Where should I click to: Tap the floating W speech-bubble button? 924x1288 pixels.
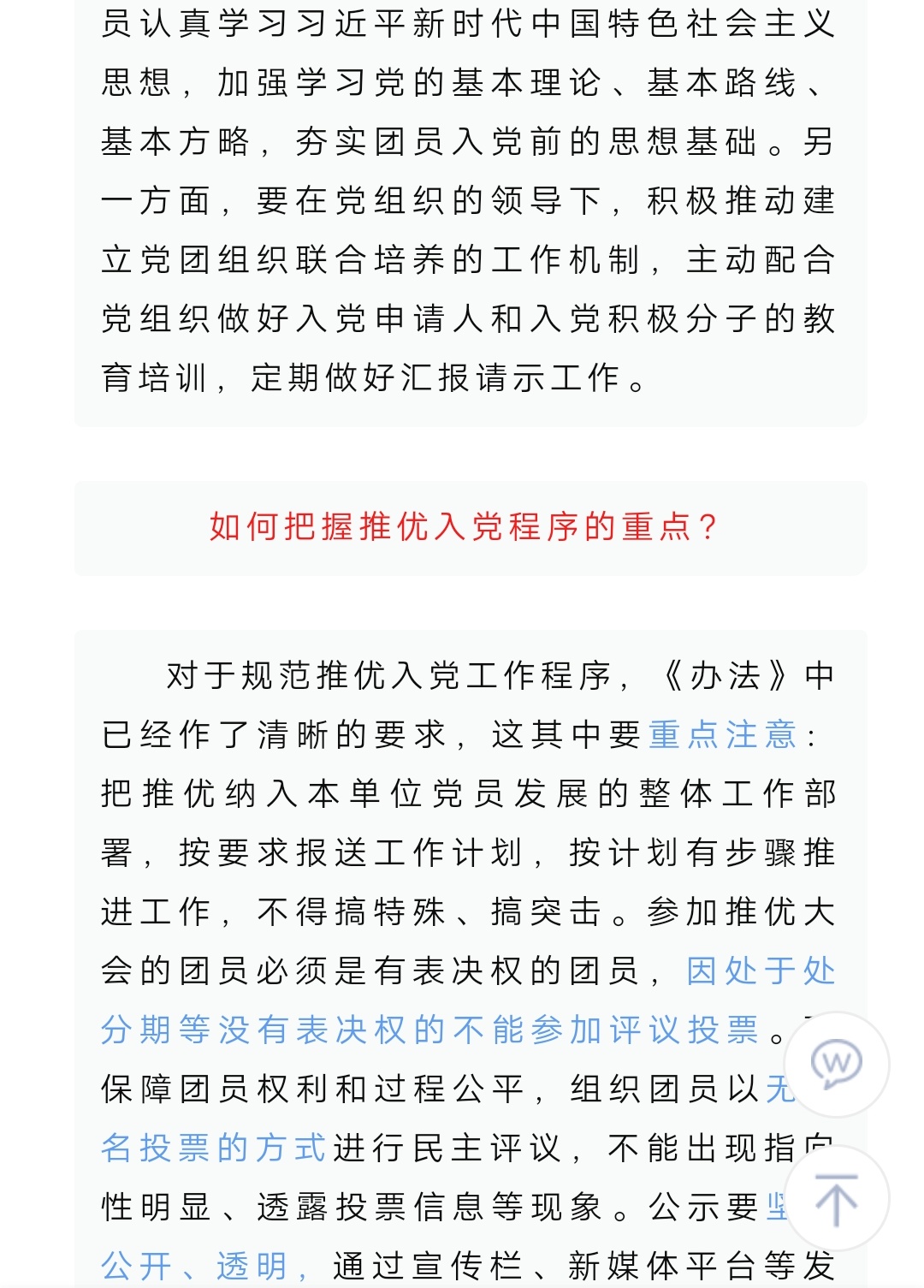(836, 1064)
